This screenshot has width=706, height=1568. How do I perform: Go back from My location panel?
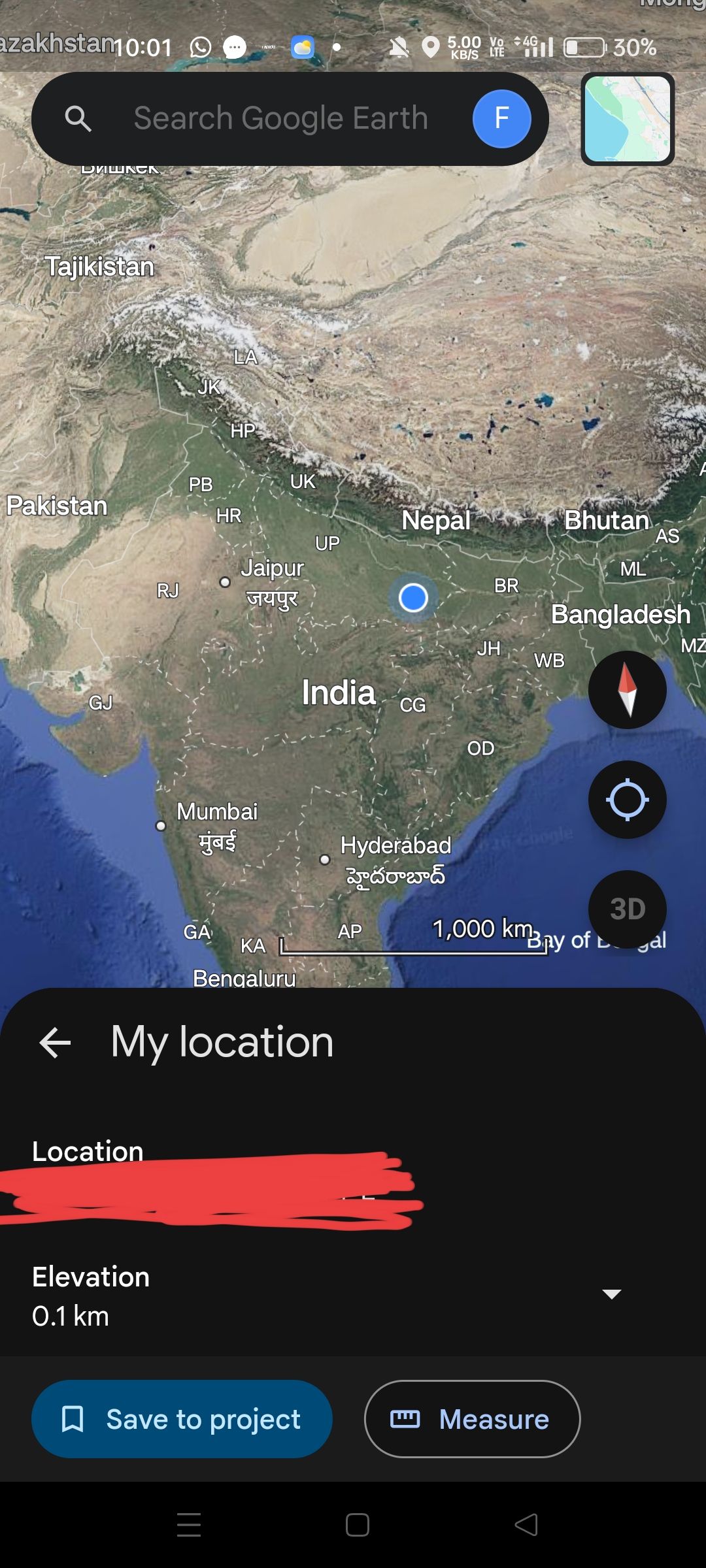point(55,1042)
